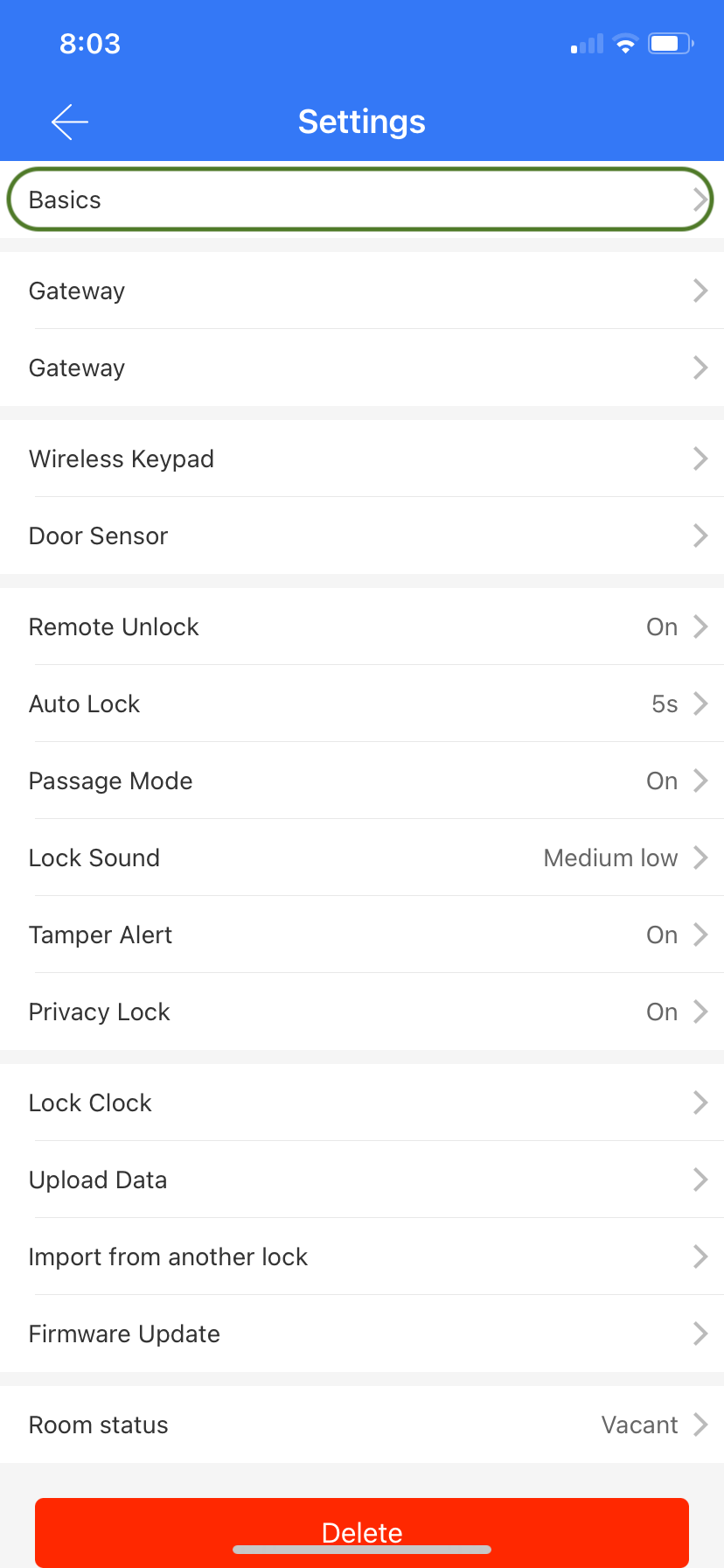The width and height of the screenshot is (724, 1568).
Task: Adjust the Lock Sound level
Action: coord(362,857)
